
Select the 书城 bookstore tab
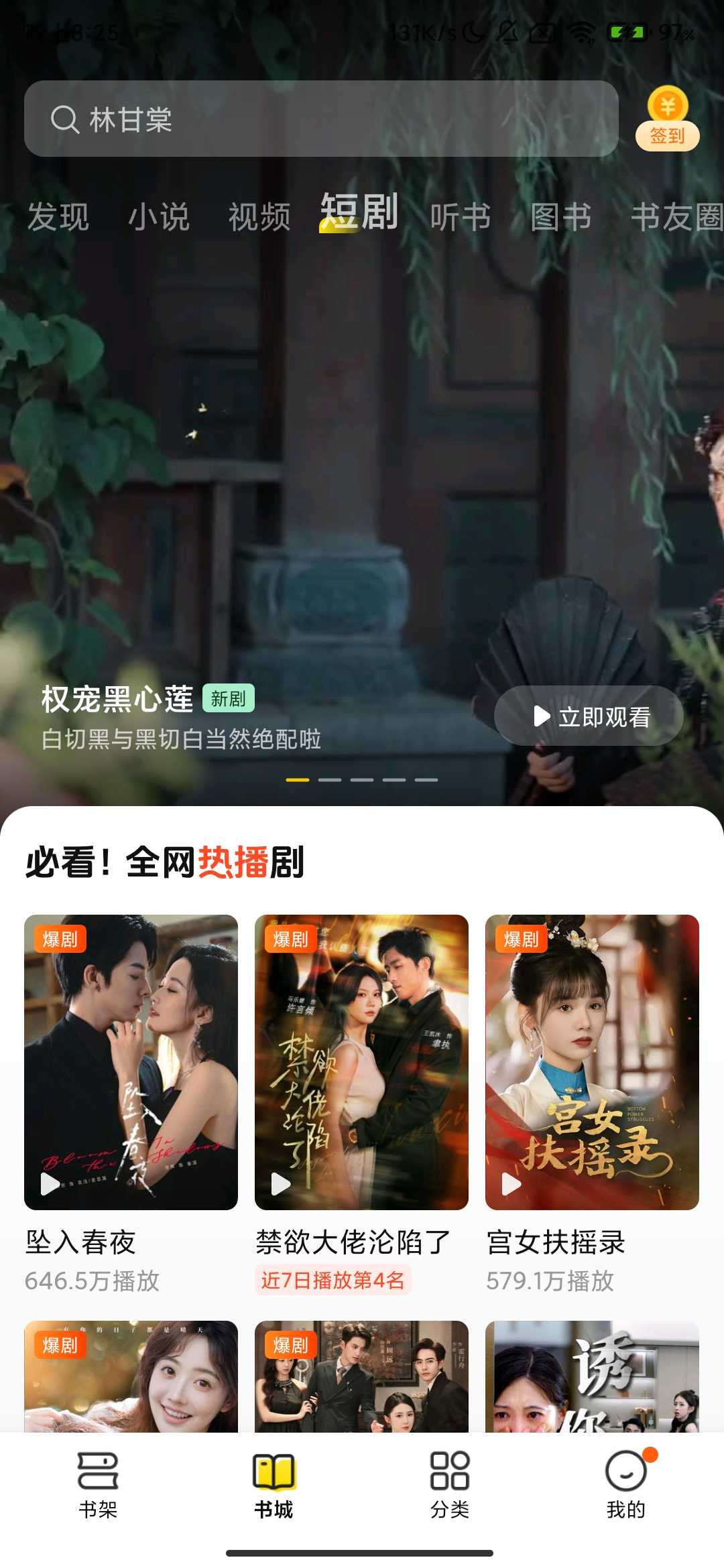[274, 1484]
